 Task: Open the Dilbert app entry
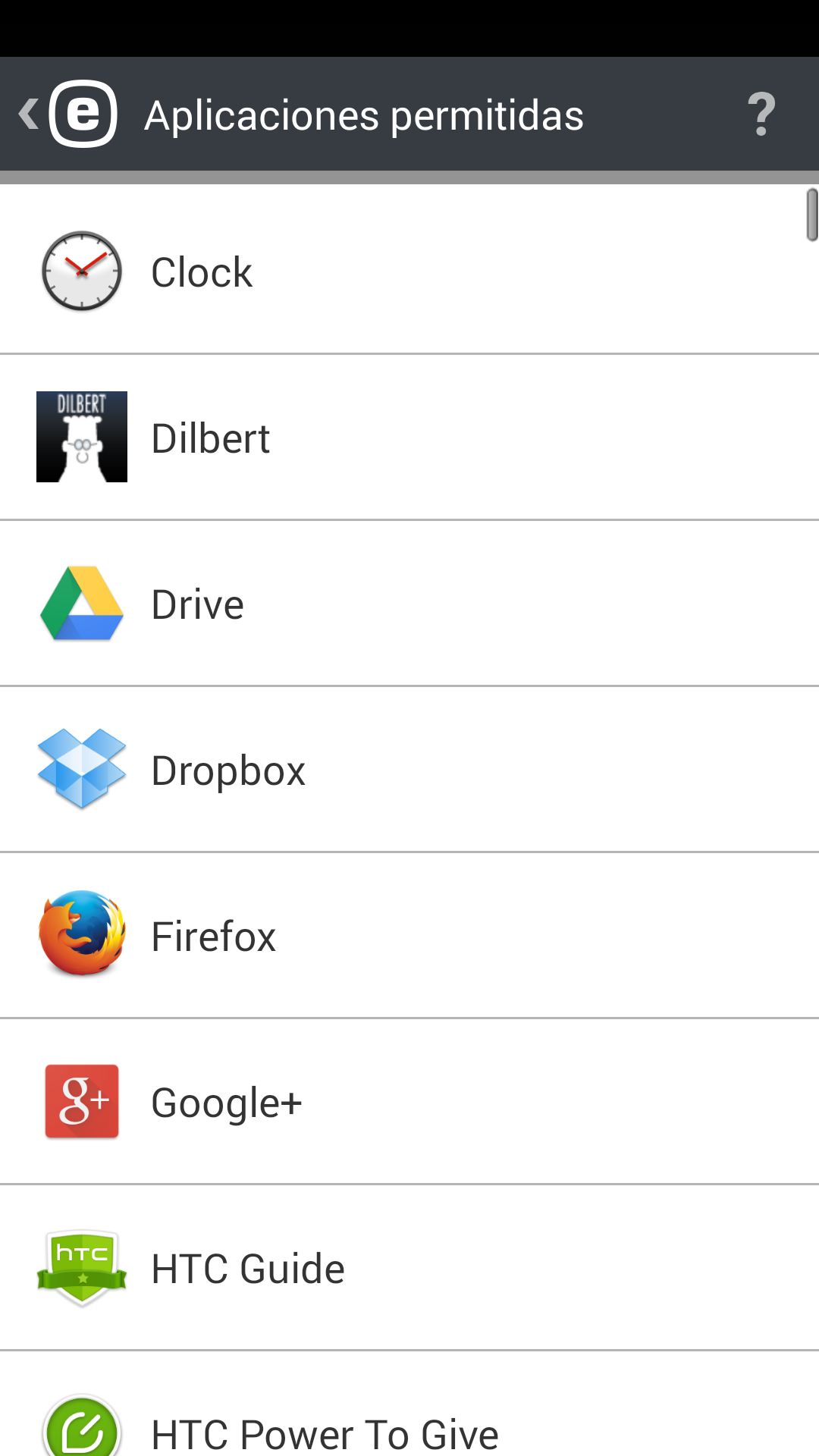tap(409, 436)
